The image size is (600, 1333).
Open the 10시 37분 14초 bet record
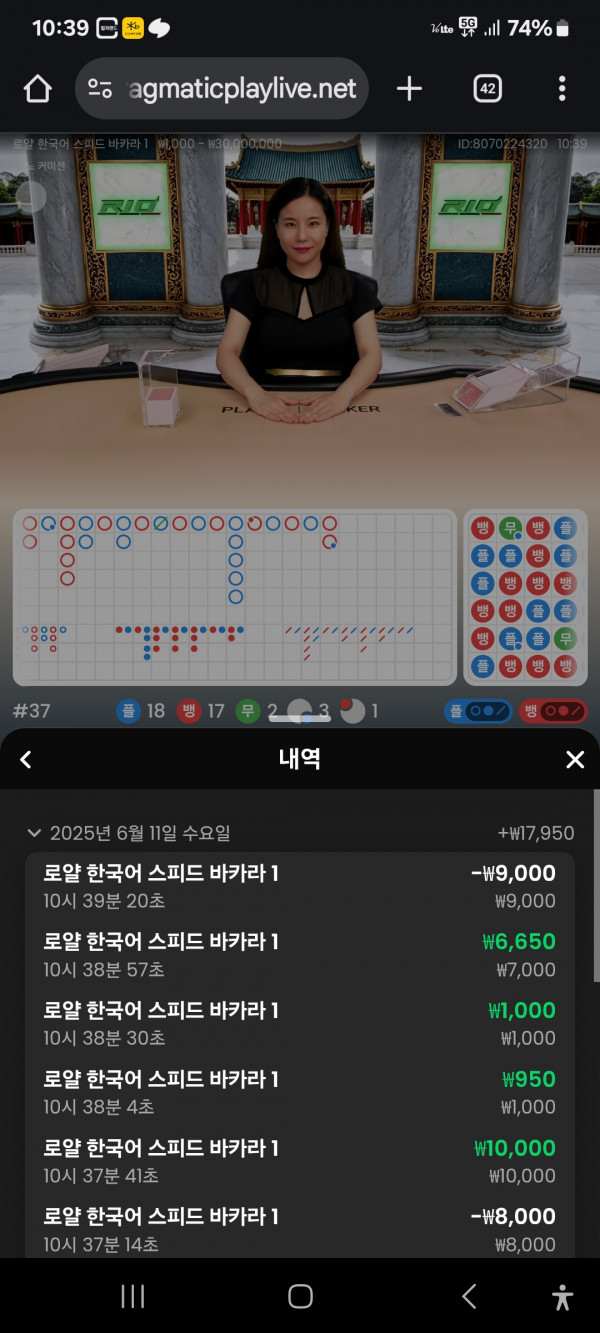[300, 1229]
